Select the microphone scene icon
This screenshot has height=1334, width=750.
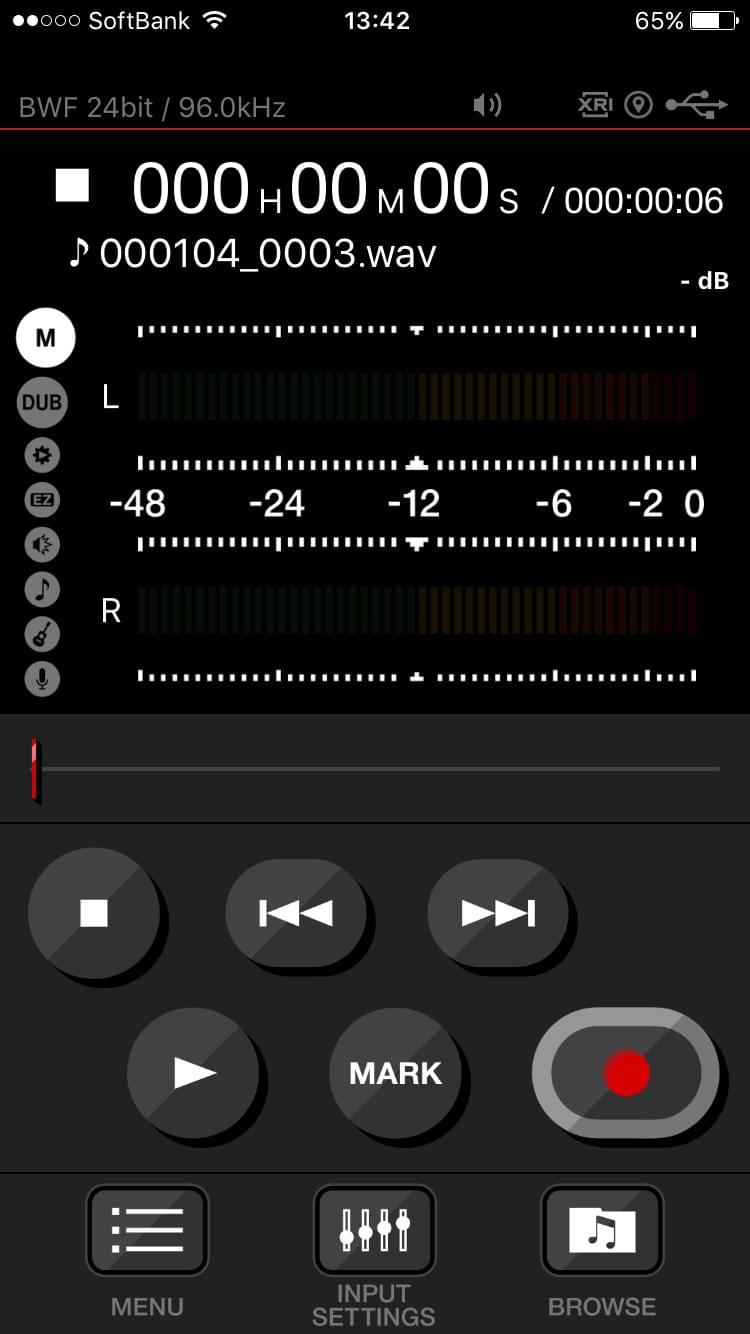[x=42, y=679]
